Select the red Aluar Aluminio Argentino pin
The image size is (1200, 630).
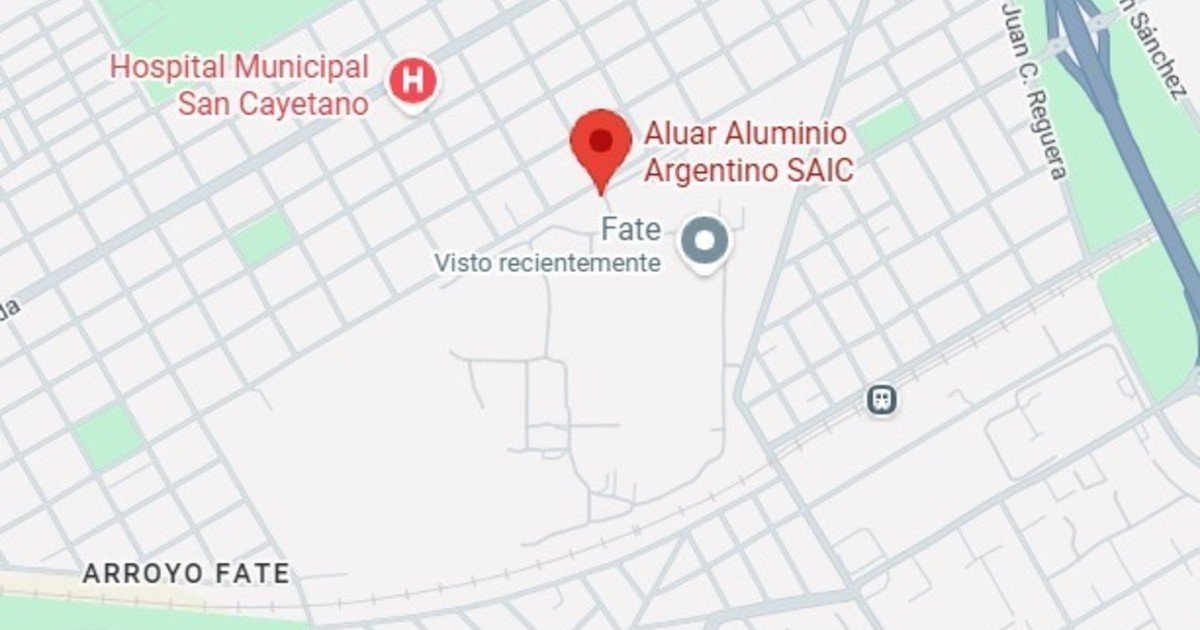click(x=600, y=144)
